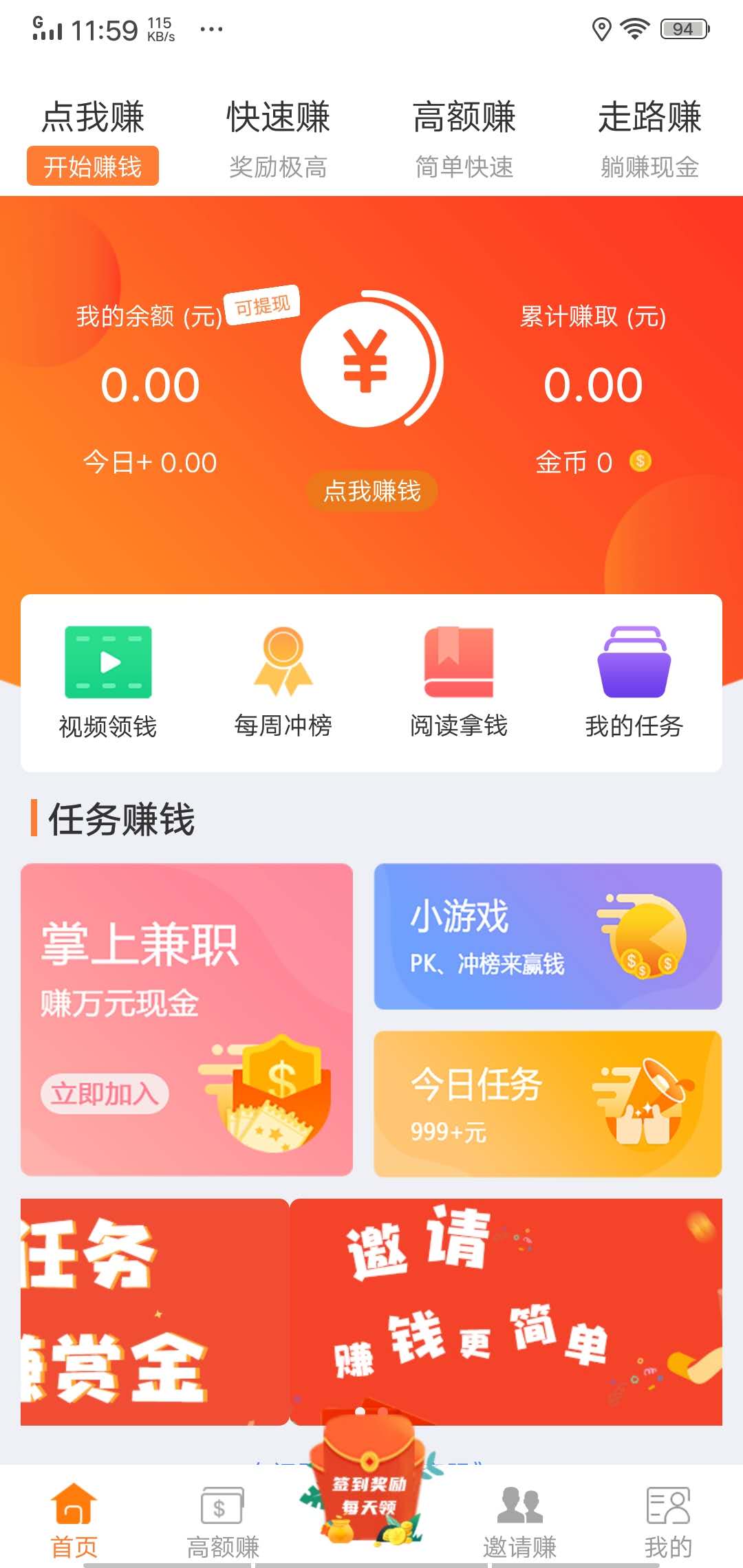This screenshot has width=743, height=1568.
Task: Open 我的任务 purple briefcase icon
Action: 633,662
